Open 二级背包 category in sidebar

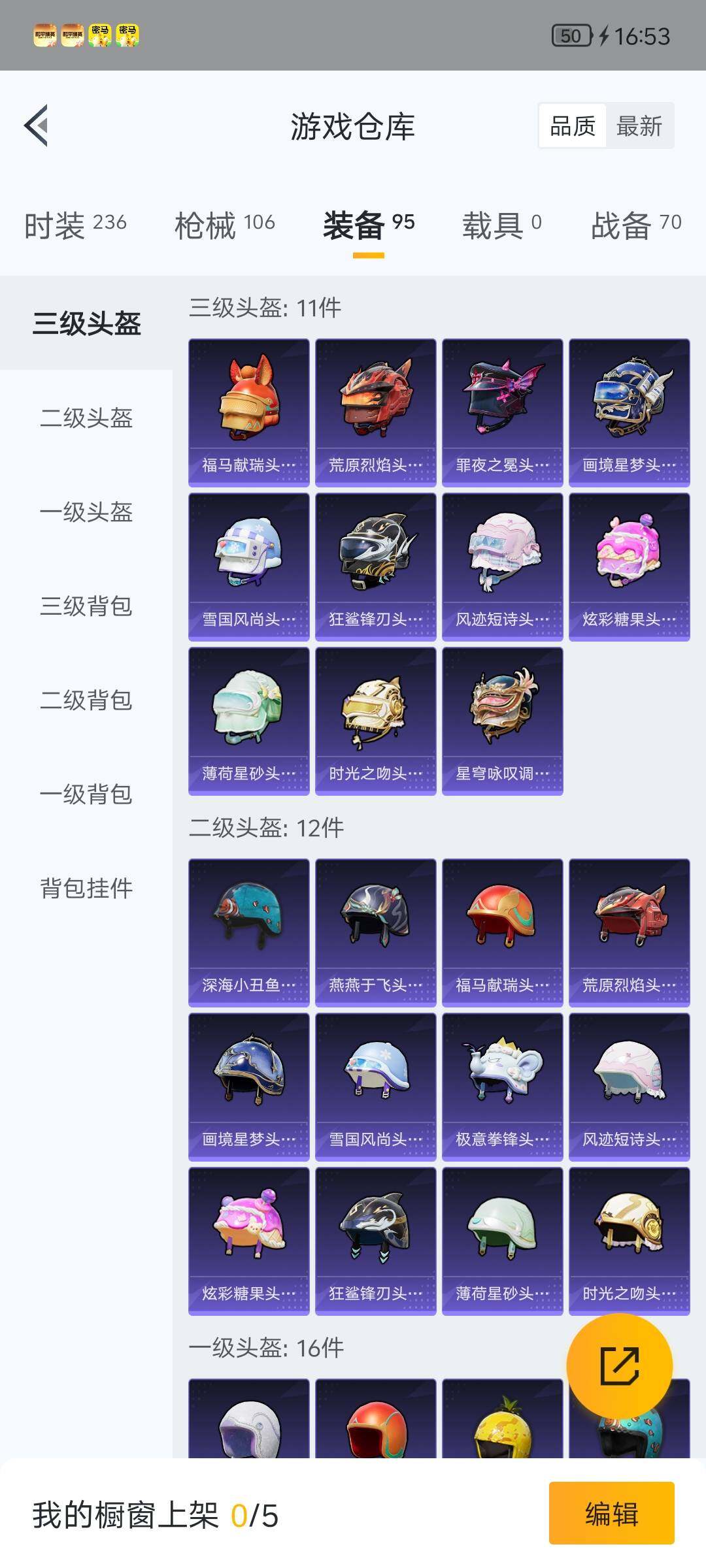[86, 700]
